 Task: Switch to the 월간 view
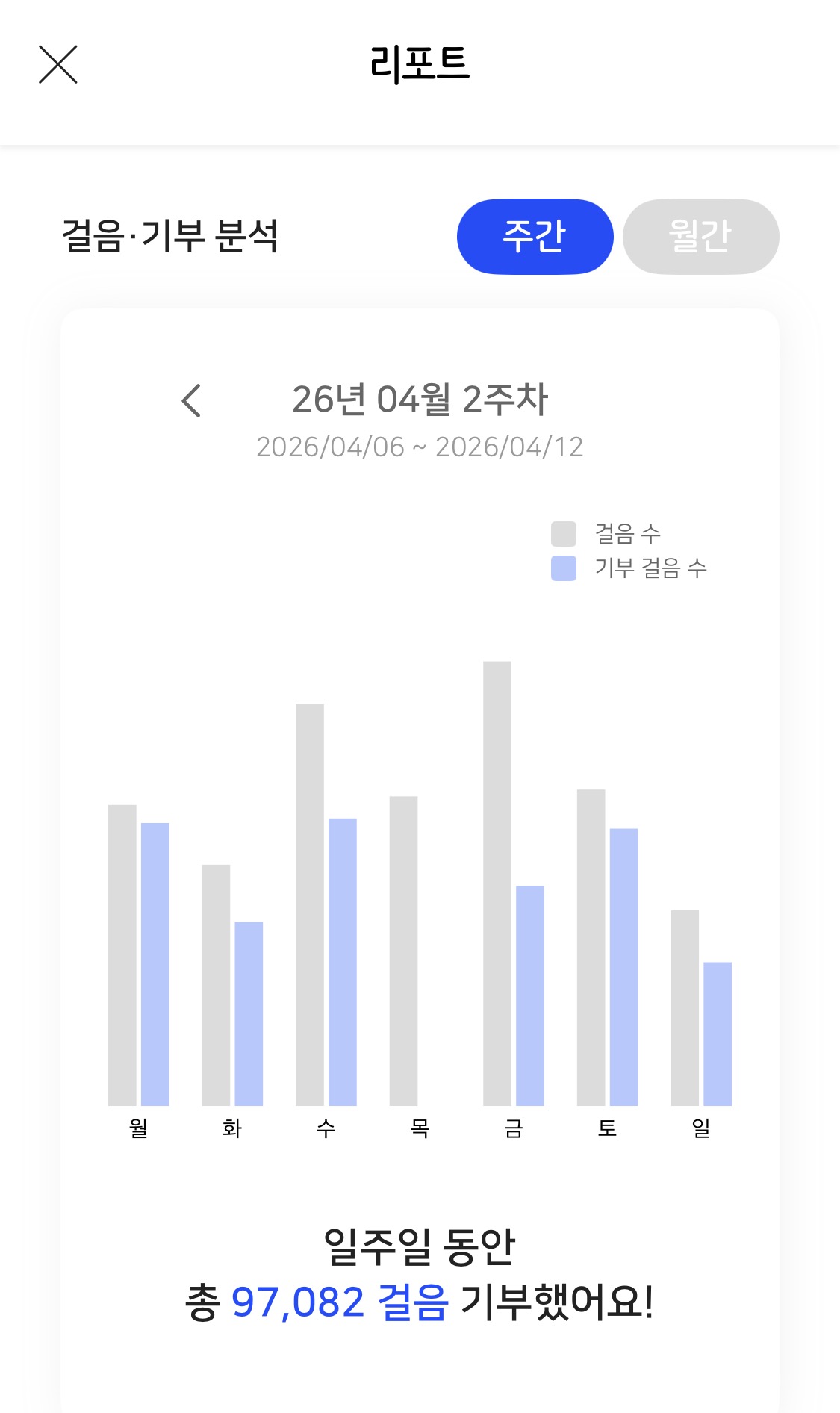coord(700,237)
